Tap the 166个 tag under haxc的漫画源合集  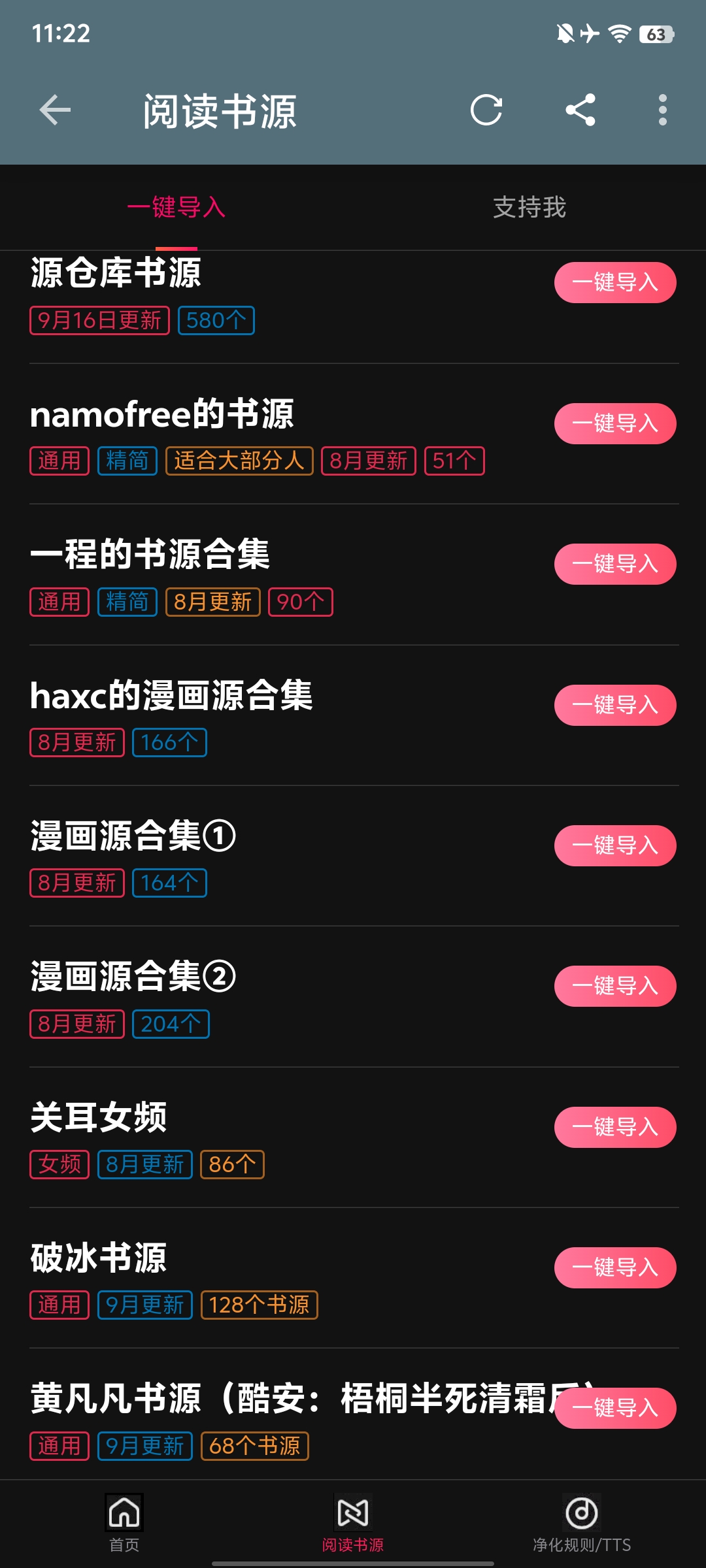pos(169,742)
